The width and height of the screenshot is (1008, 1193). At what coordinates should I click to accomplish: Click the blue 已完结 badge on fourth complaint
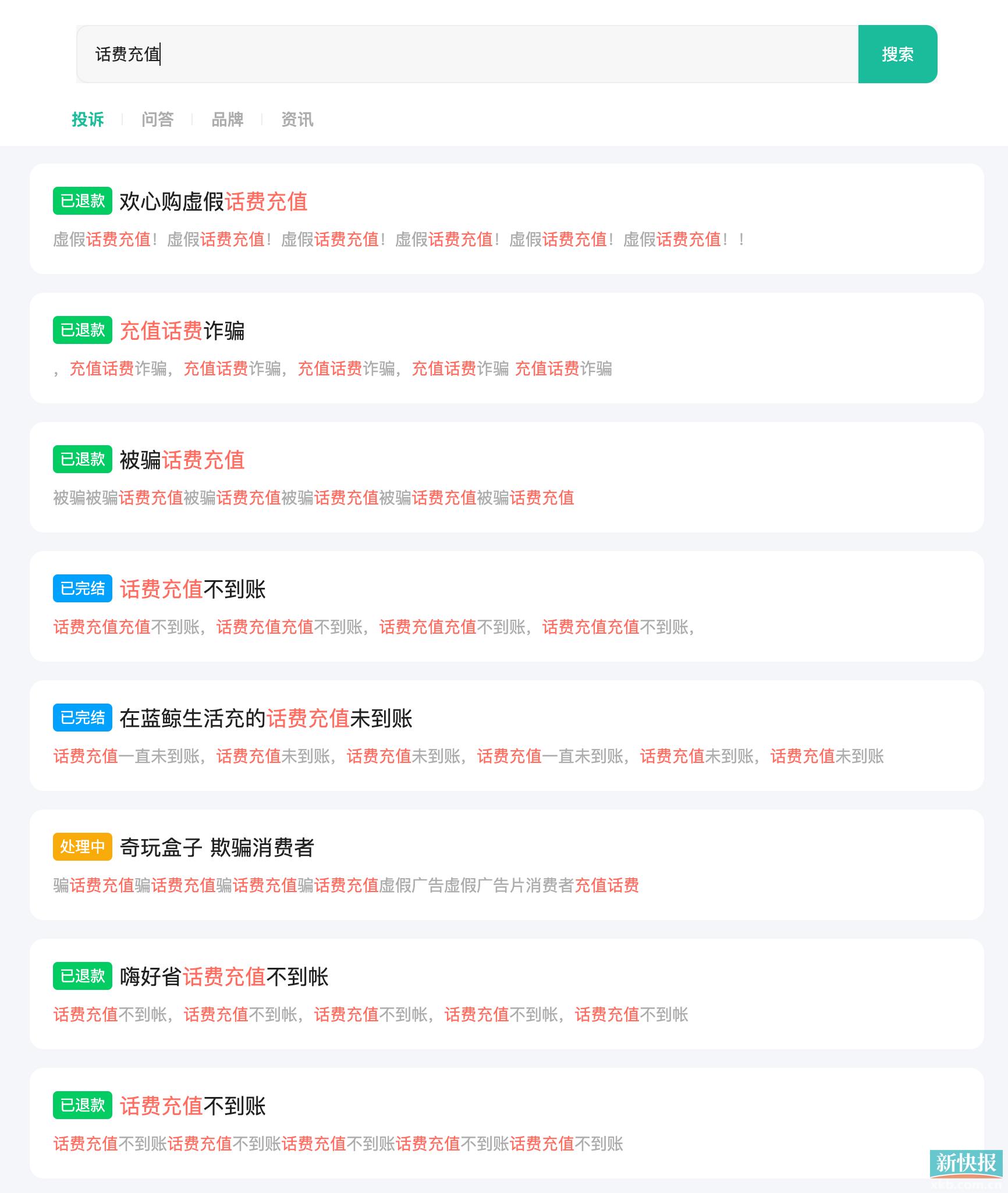click(82, 590)
